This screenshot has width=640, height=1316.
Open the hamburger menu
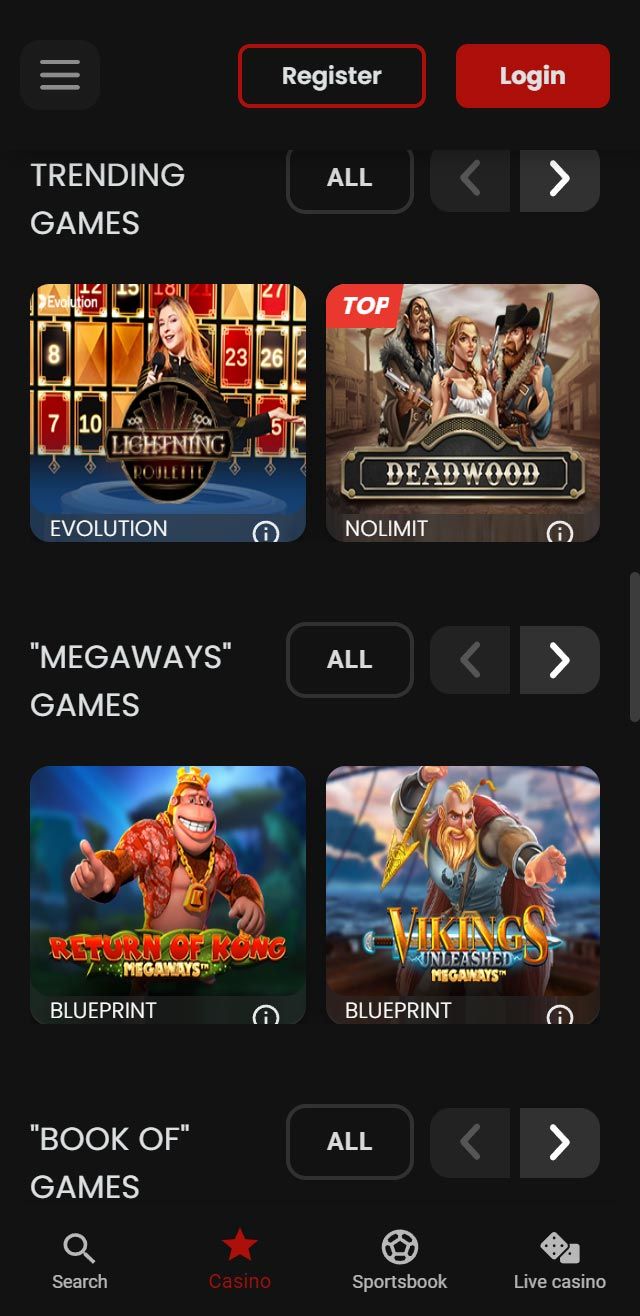(x=60, y=75)
